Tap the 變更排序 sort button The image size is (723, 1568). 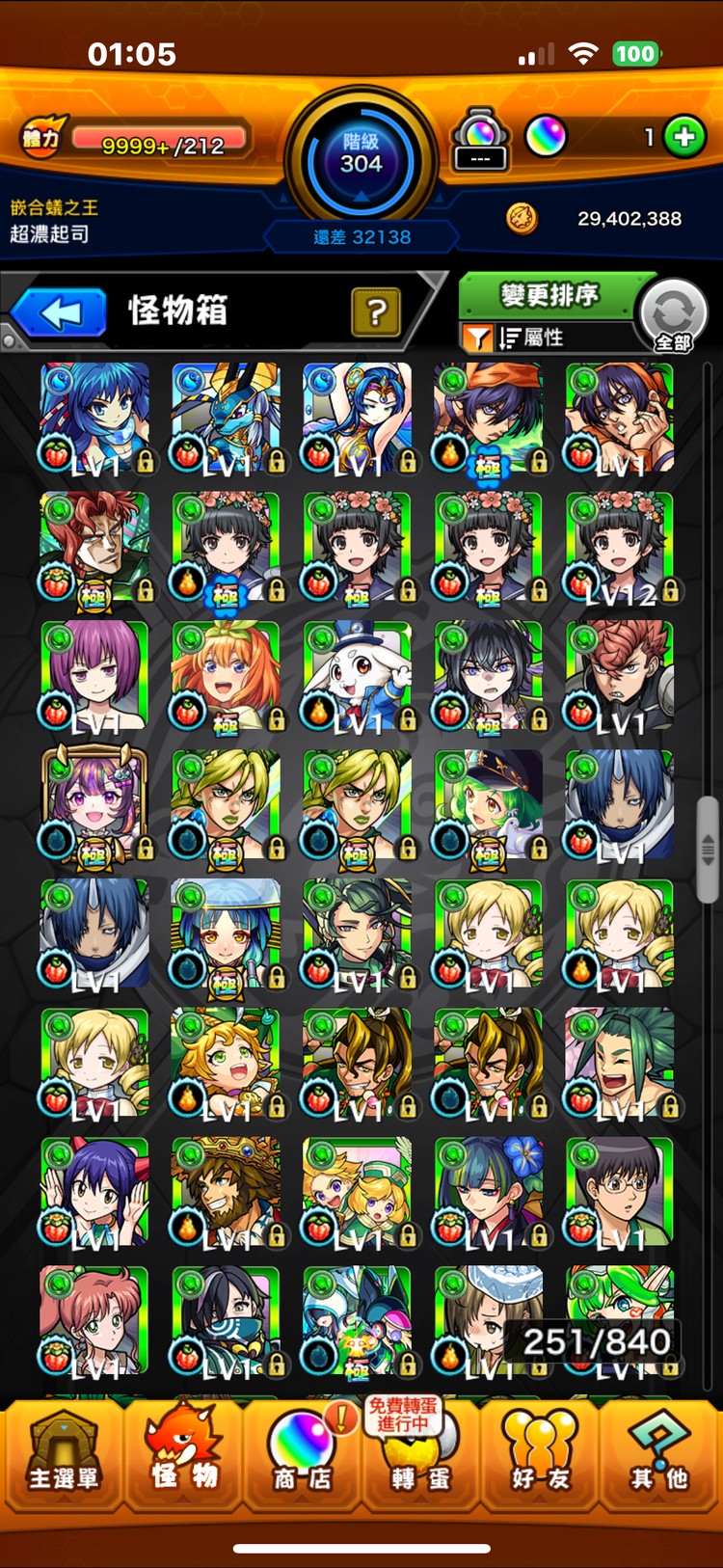(x=549, y=295)
